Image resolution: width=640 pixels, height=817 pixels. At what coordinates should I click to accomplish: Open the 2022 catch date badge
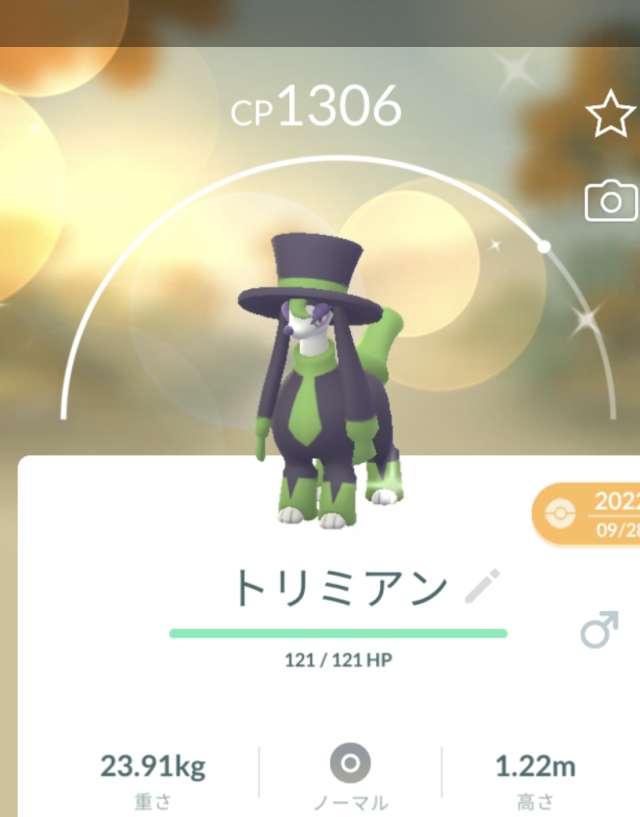(x=590, y=513)
